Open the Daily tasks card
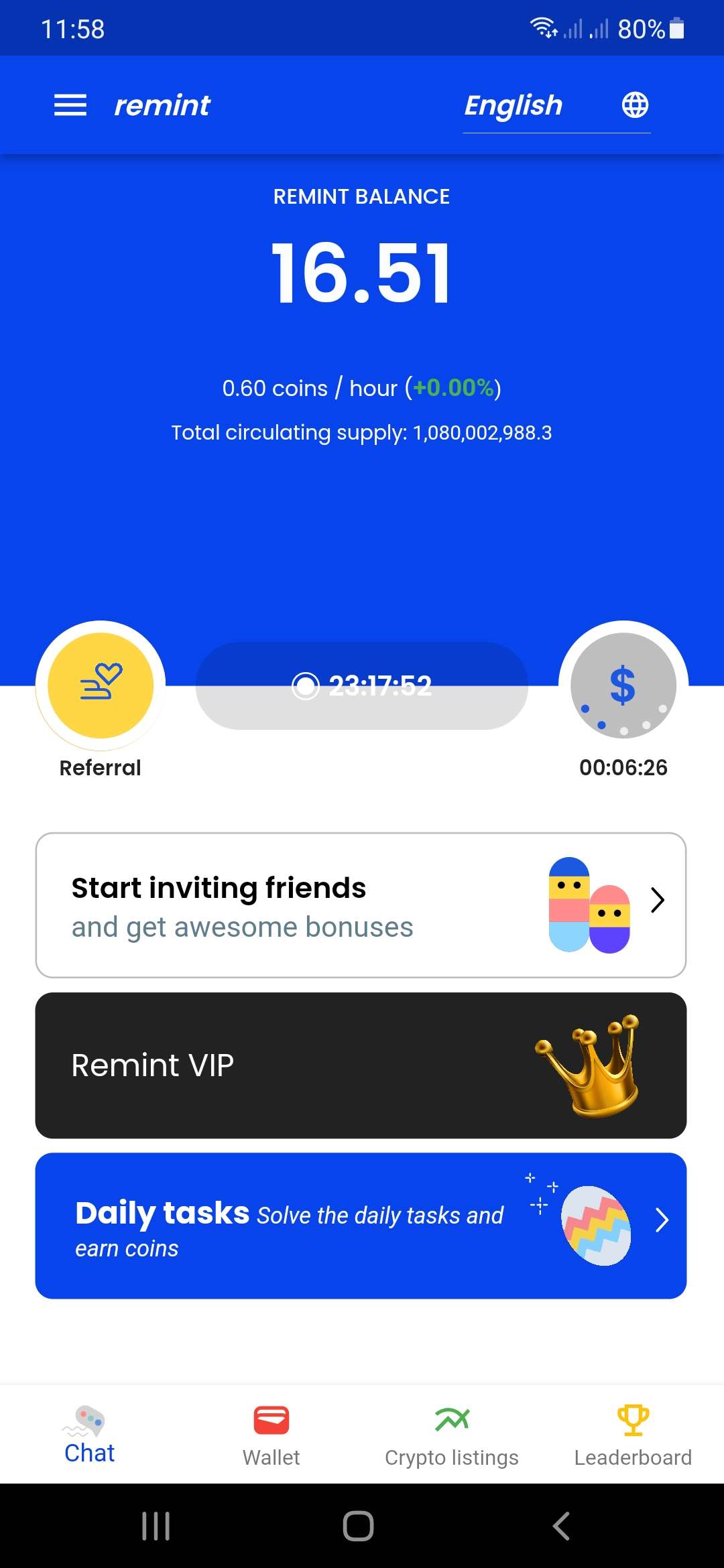The width and height of the screenshot is (724, 1568). tap(361, 1226)
